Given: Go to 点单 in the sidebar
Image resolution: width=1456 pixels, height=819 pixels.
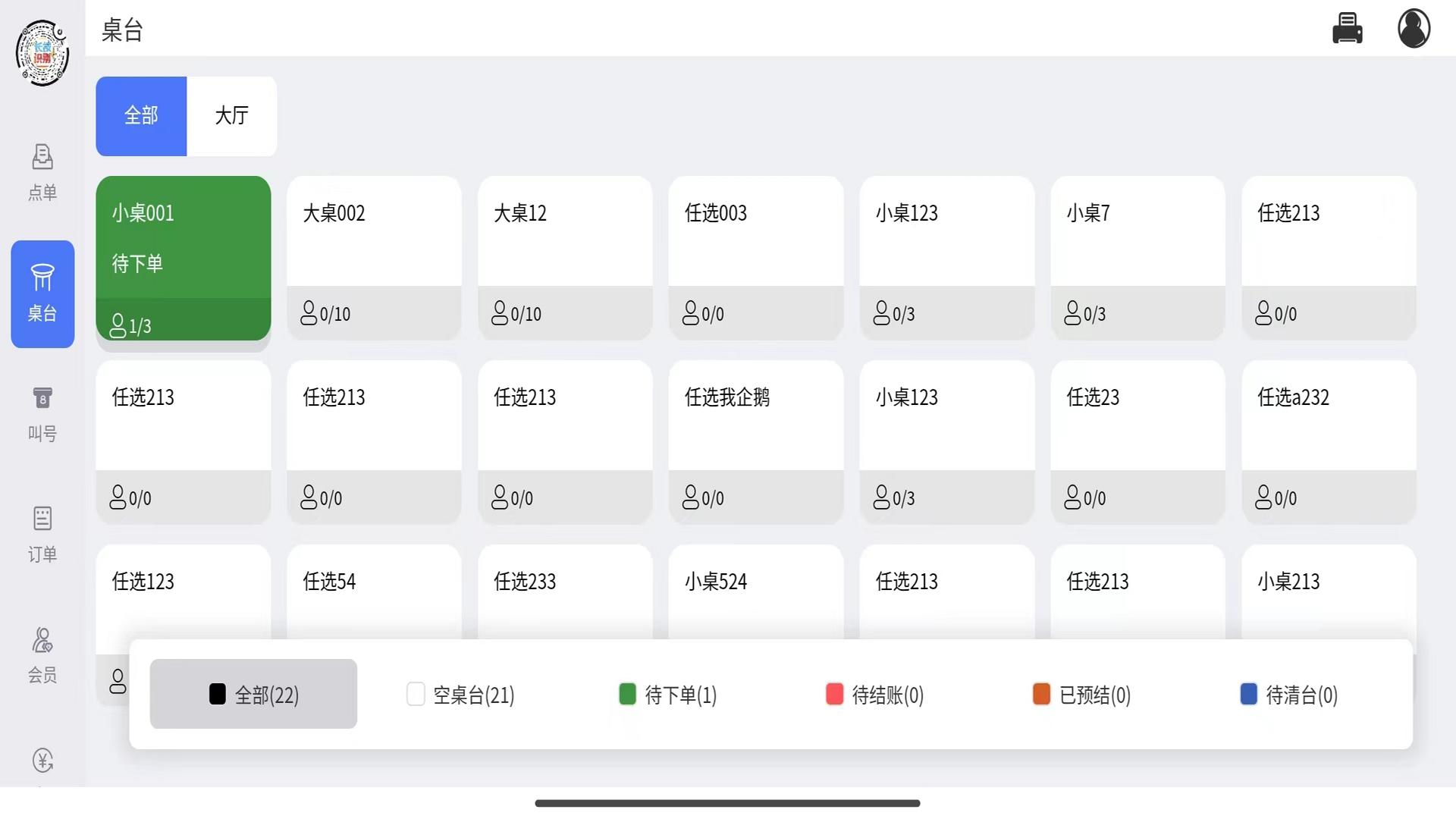Looking at the screenshot, I should pos(42,172).
